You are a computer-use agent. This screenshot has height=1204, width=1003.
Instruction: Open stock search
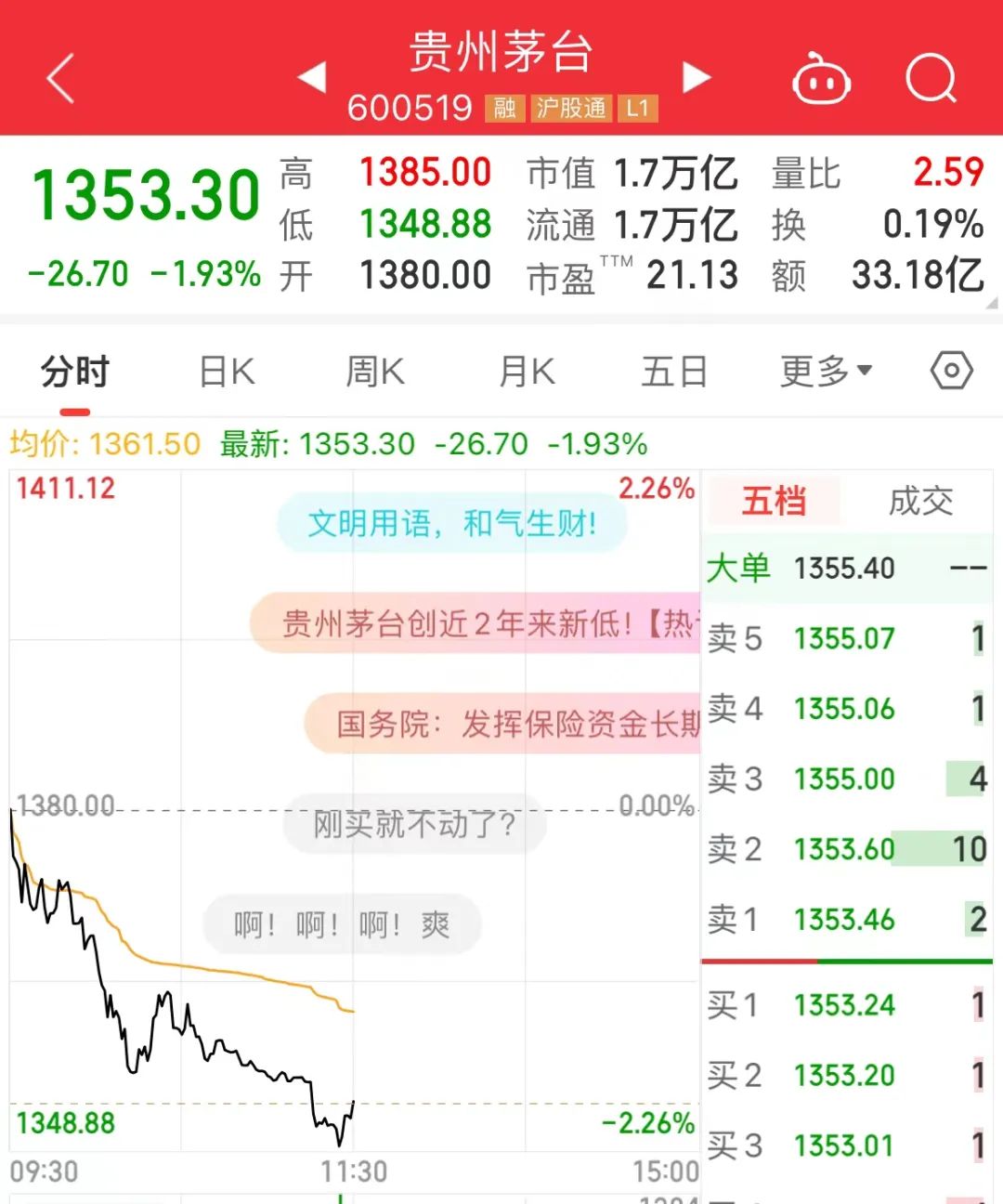(931, 78)
